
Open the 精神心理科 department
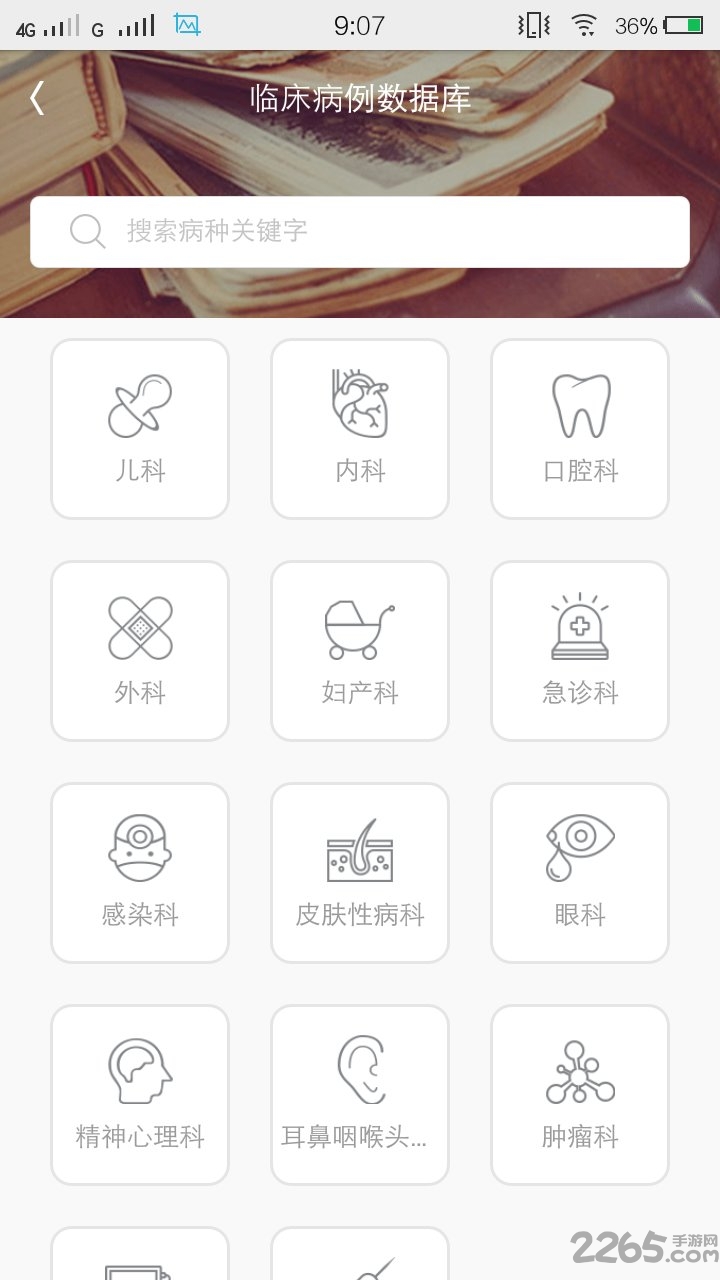[x=140, y=1095]
